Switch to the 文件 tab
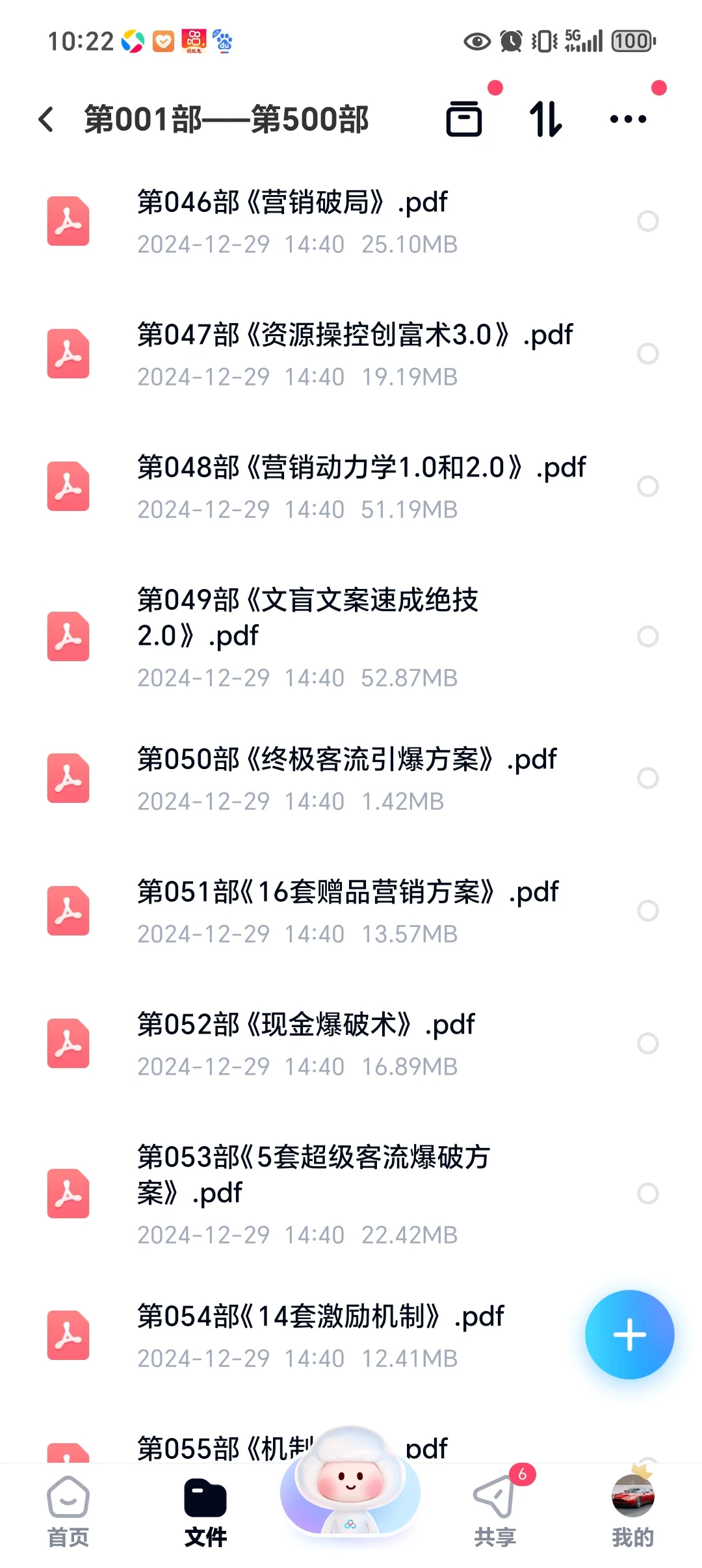Screen dimensions: 702x1568 pyautogui.click(x=205, y=1512)
